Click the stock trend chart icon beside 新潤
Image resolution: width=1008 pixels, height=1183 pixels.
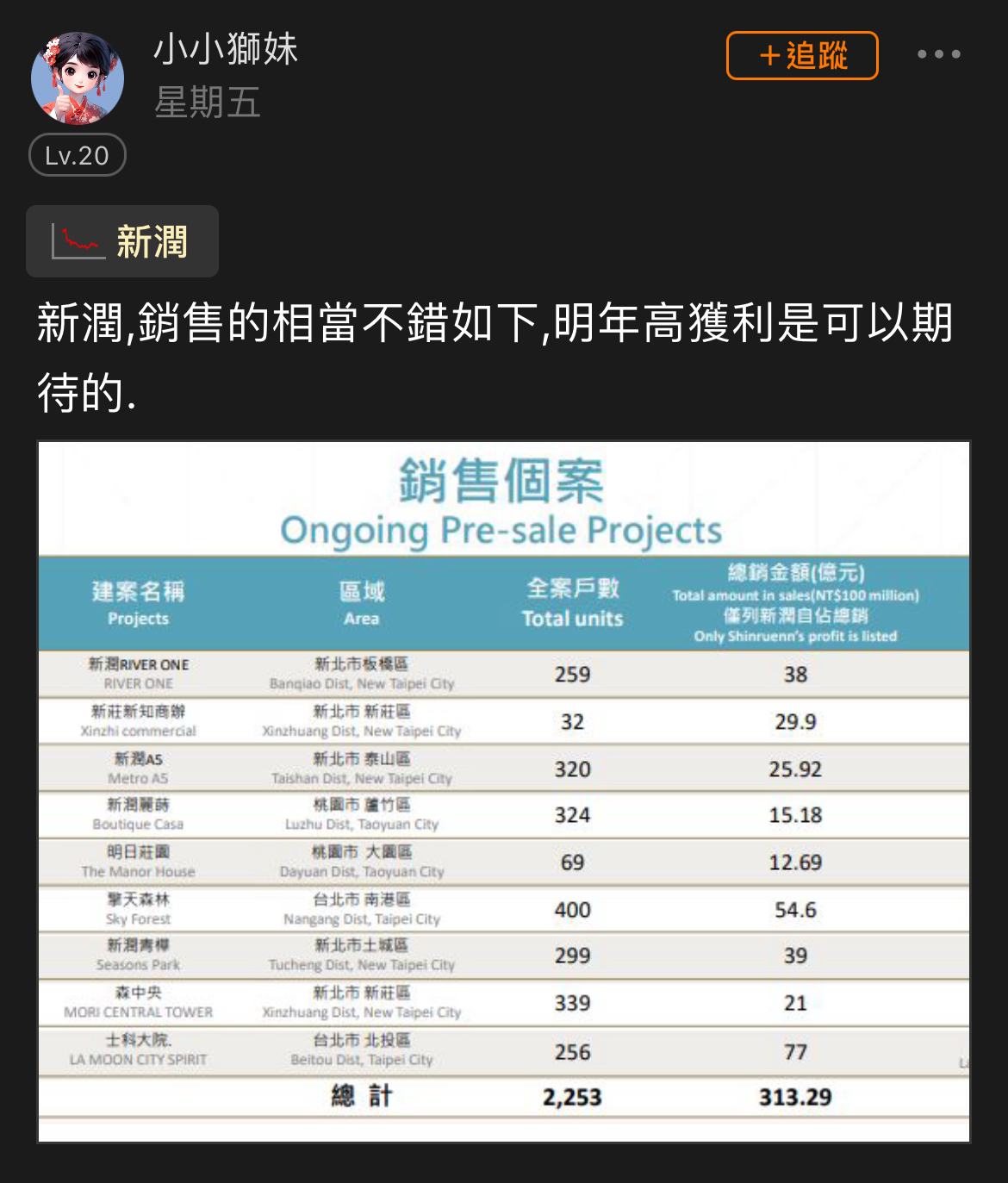76,242
